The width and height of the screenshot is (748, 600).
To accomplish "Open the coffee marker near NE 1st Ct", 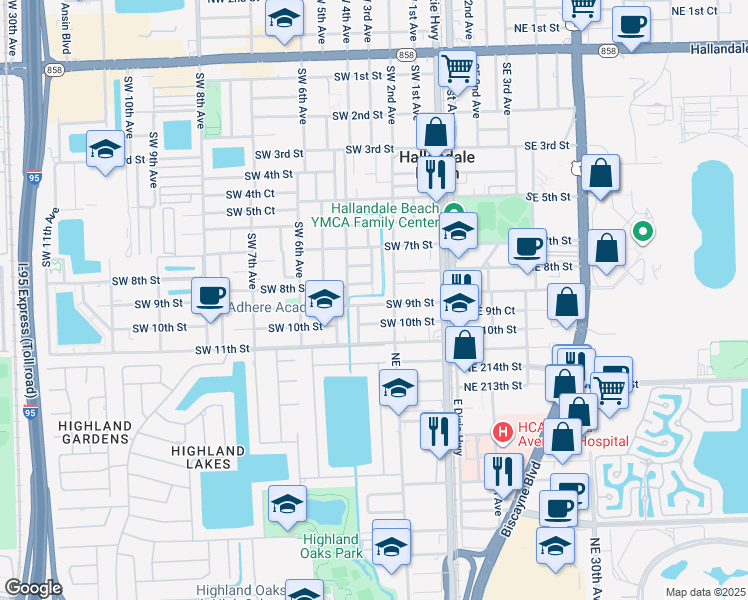I will tap(632, 28).
